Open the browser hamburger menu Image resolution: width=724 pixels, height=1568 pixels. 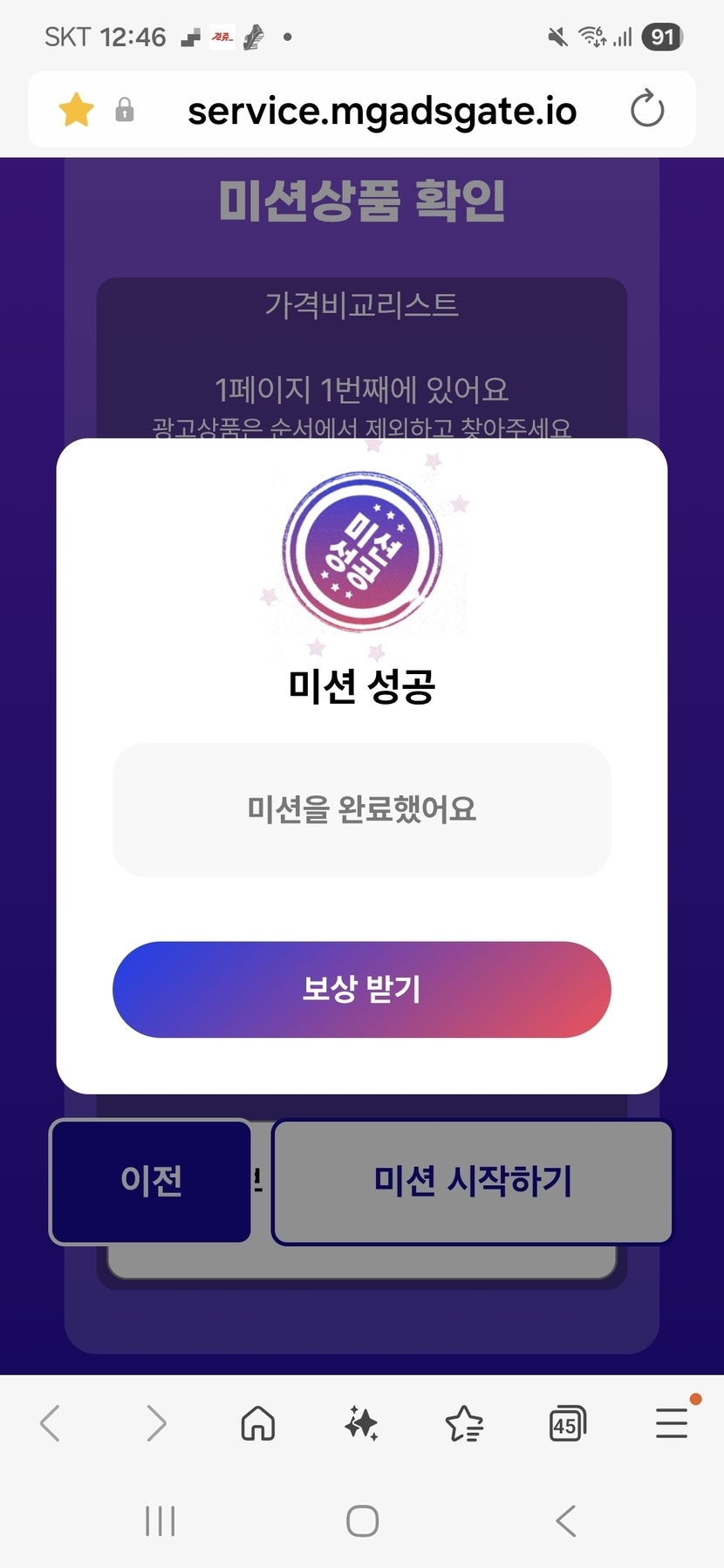click(x=672, y=1423)
